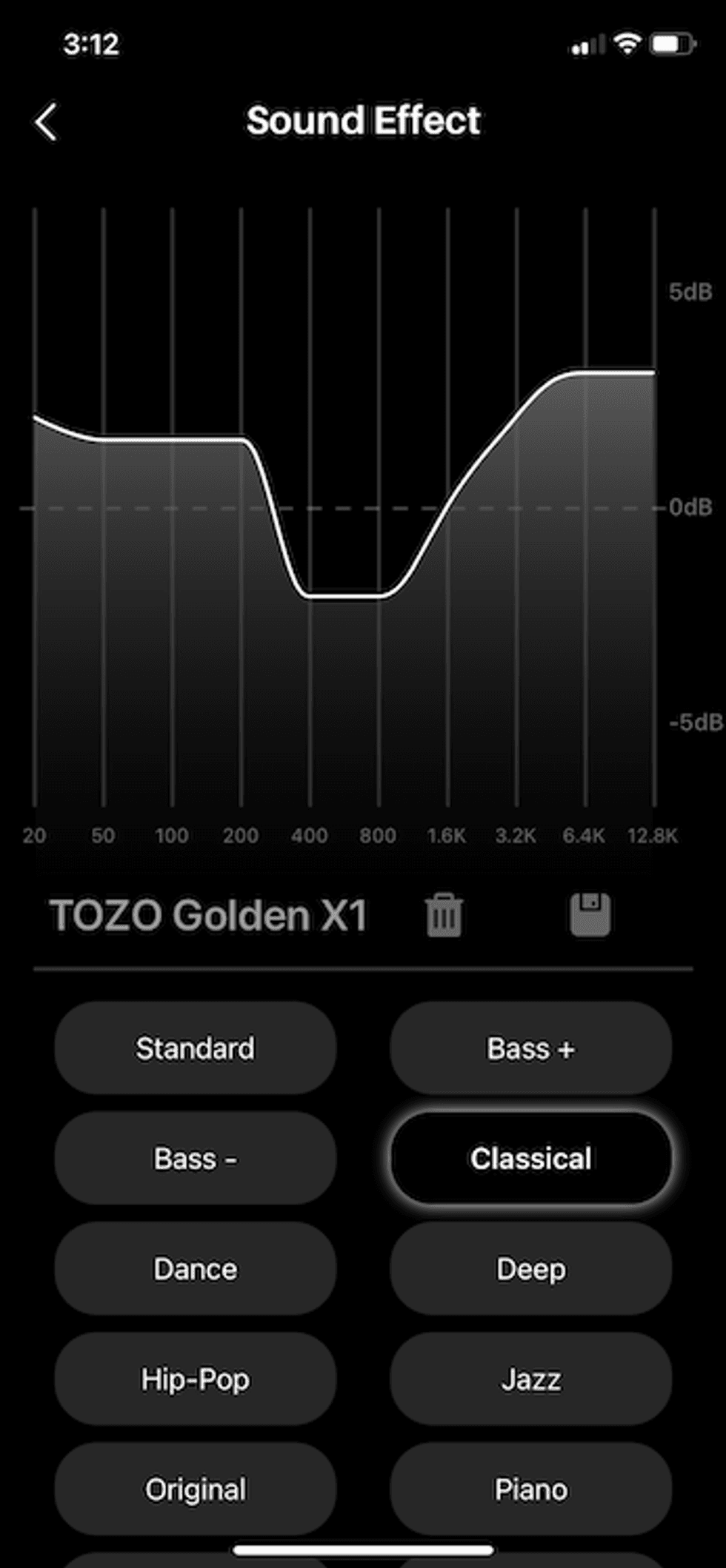Tap the clock showing 3:12
This screenshot has height=1568, width=726.
(90, 44)
